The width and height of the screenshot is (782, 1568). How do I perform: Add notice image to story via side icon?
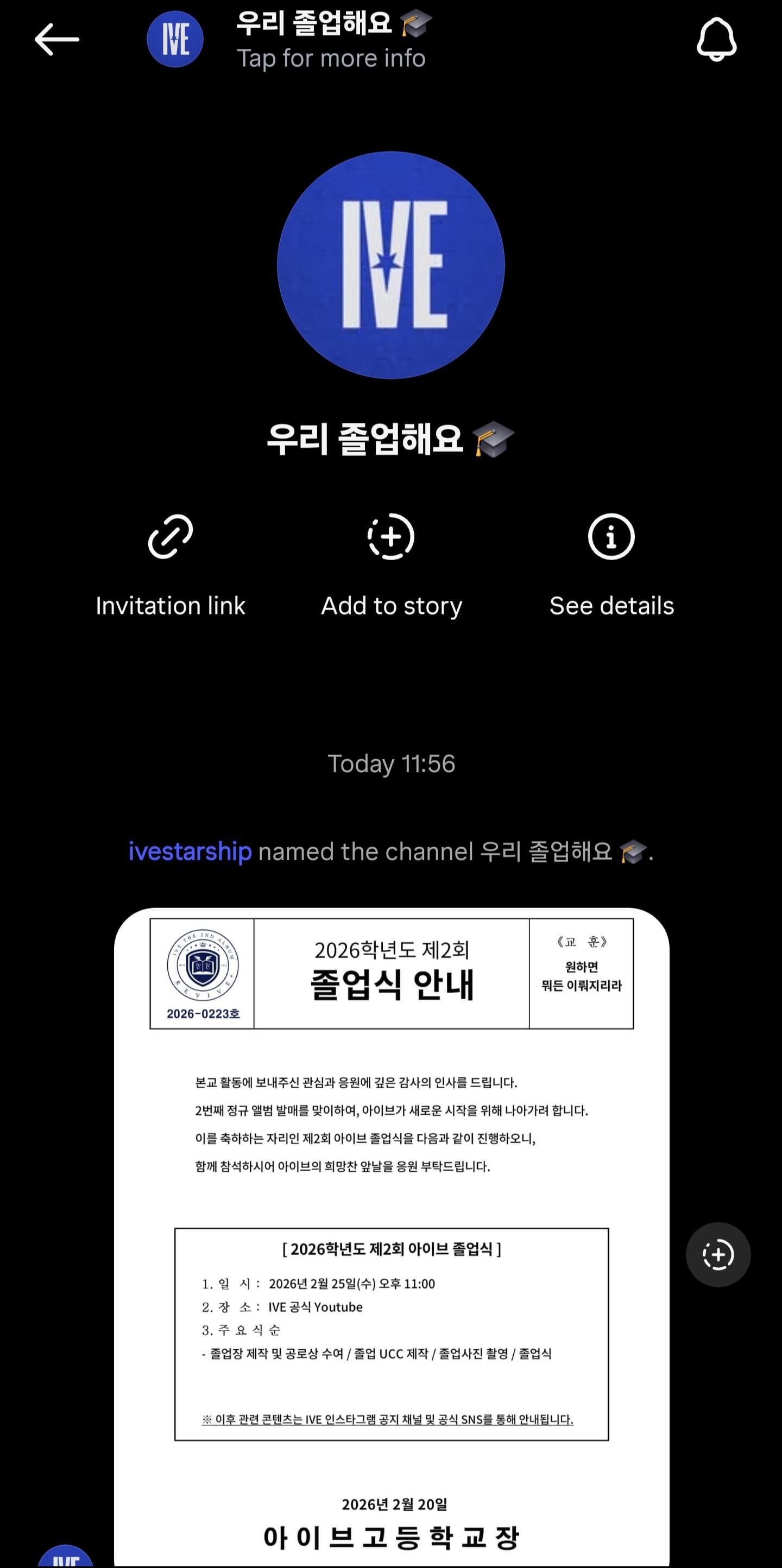click(718, 1254)
